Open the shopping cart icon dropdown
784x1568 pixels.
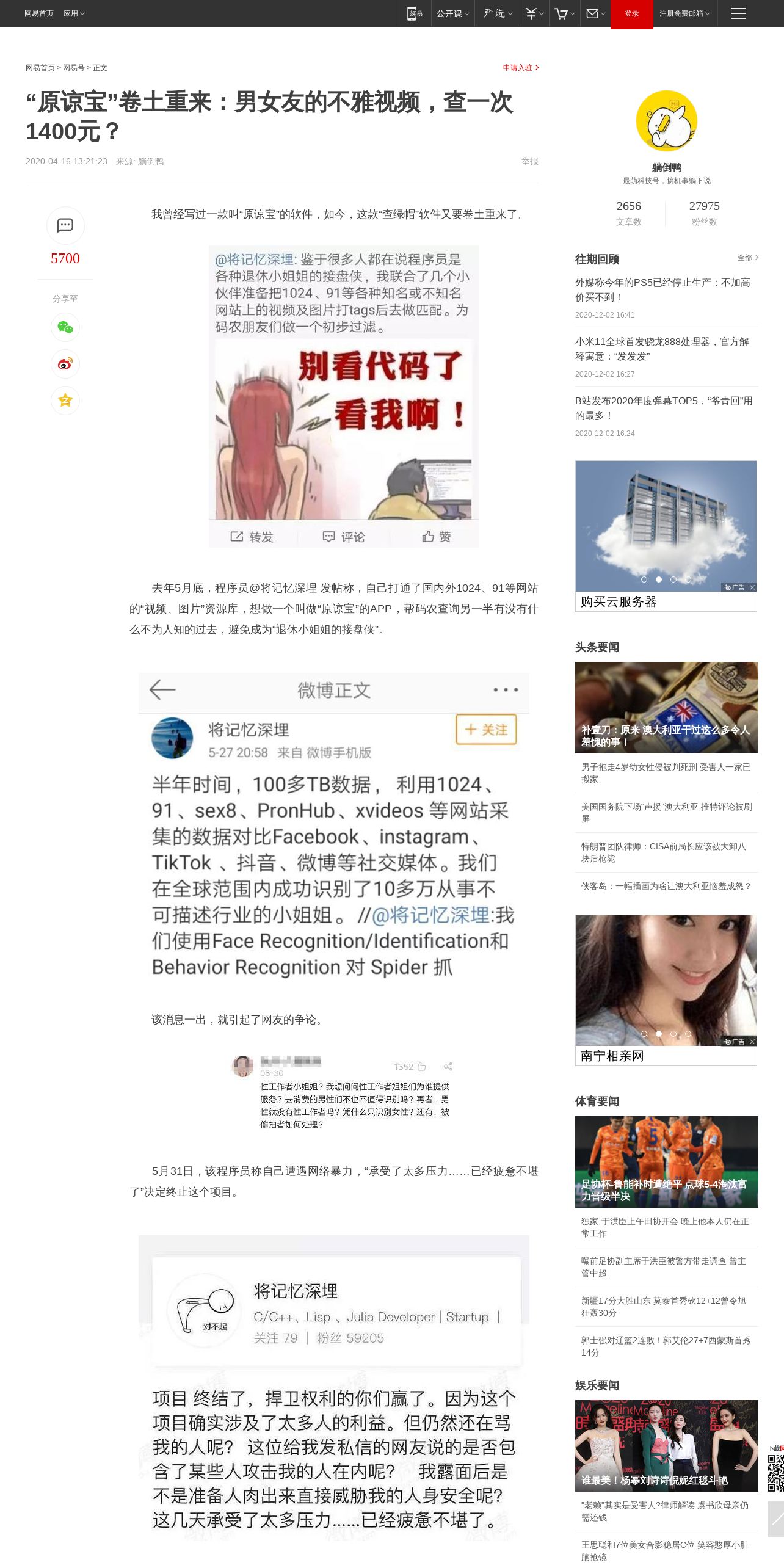pyautogui.click(x=564, y=13)
